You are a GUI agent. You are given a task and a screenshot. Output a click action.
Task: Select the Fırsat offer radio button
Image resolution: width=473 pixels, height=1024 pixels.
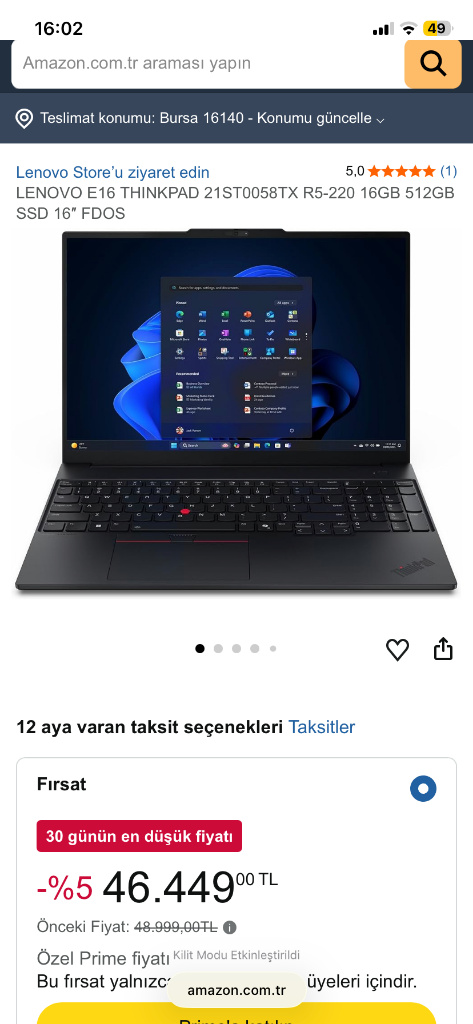click(x=423, y=788)
